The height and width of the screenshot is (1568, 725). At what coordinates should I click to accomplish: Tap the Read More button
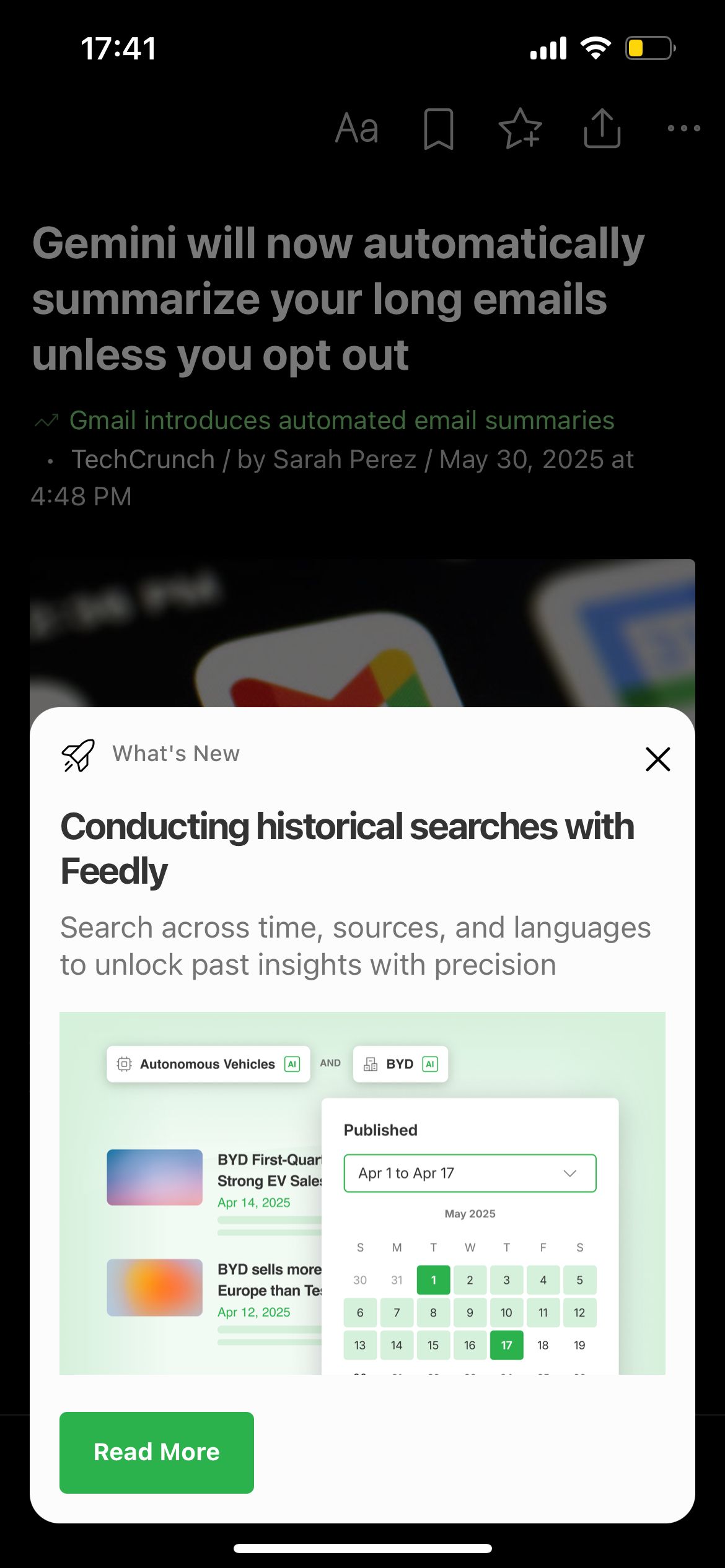(157, 1452)
